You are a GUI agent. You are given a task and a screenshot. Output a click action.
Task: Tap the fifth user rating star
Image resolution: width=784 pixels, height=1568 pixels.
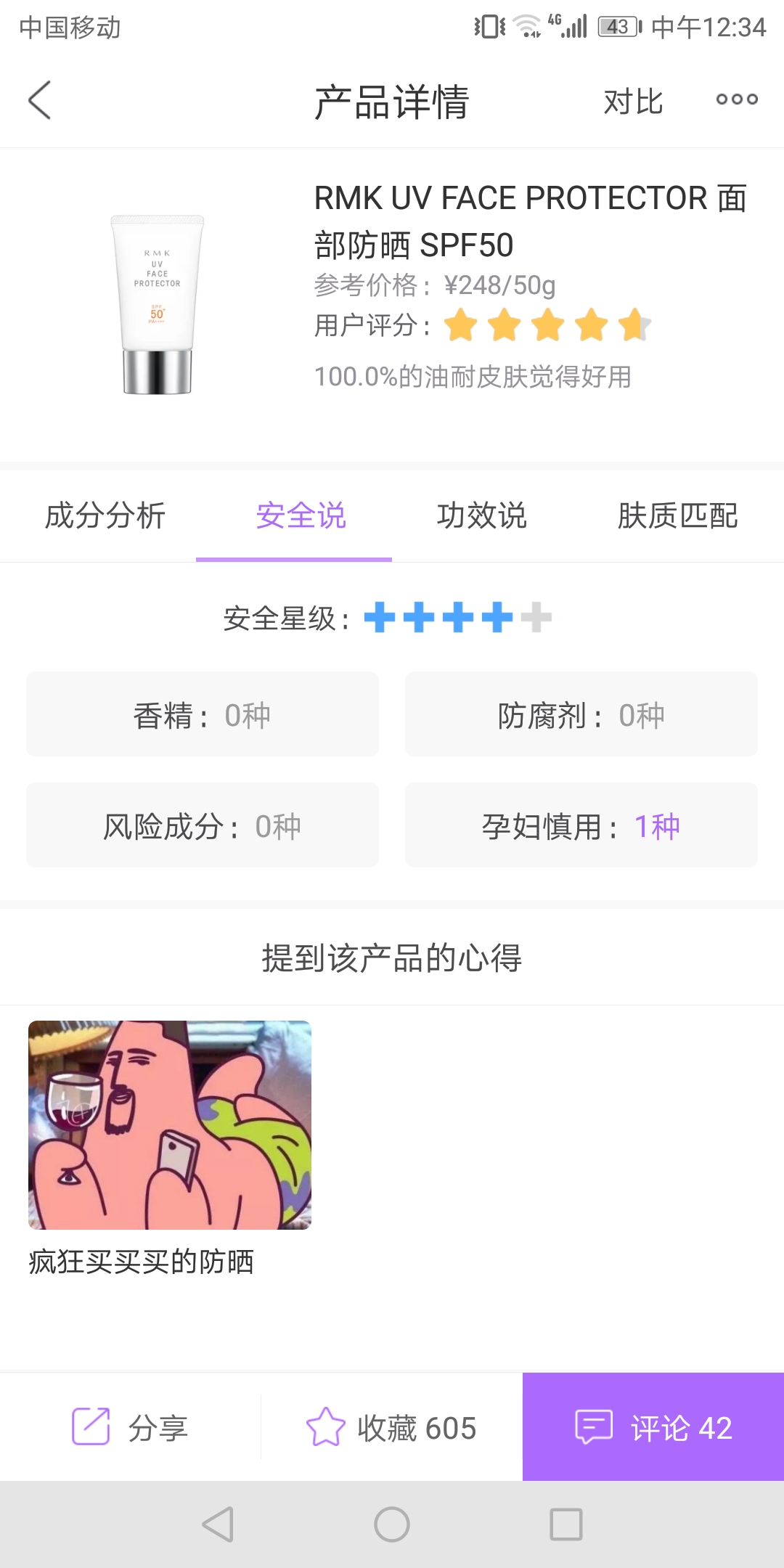634,327
